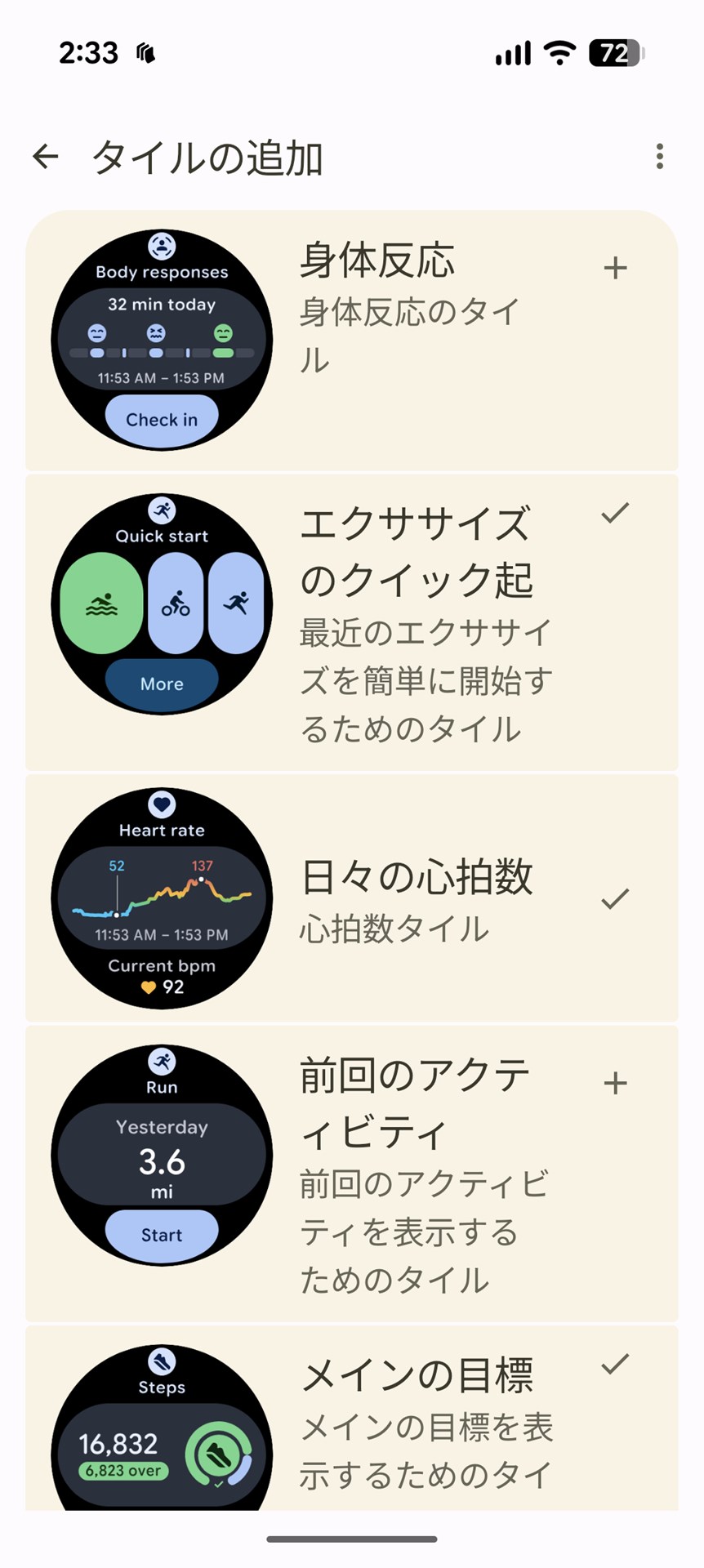Select the running icon in Quick start preview

pyautogui.click(x=238, y=603)
